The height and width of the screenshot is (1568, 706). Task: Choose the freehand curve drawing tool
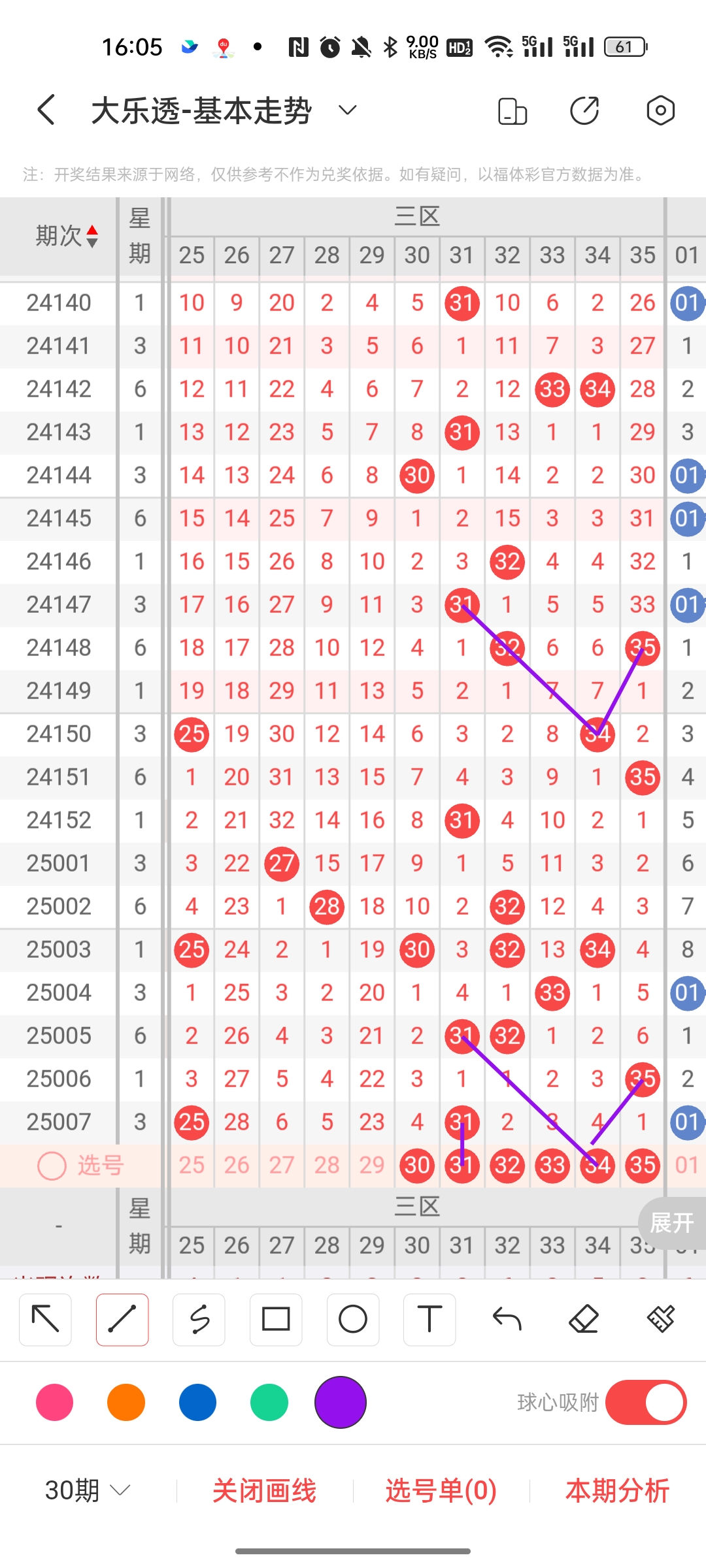click(x=199, y=1318)
